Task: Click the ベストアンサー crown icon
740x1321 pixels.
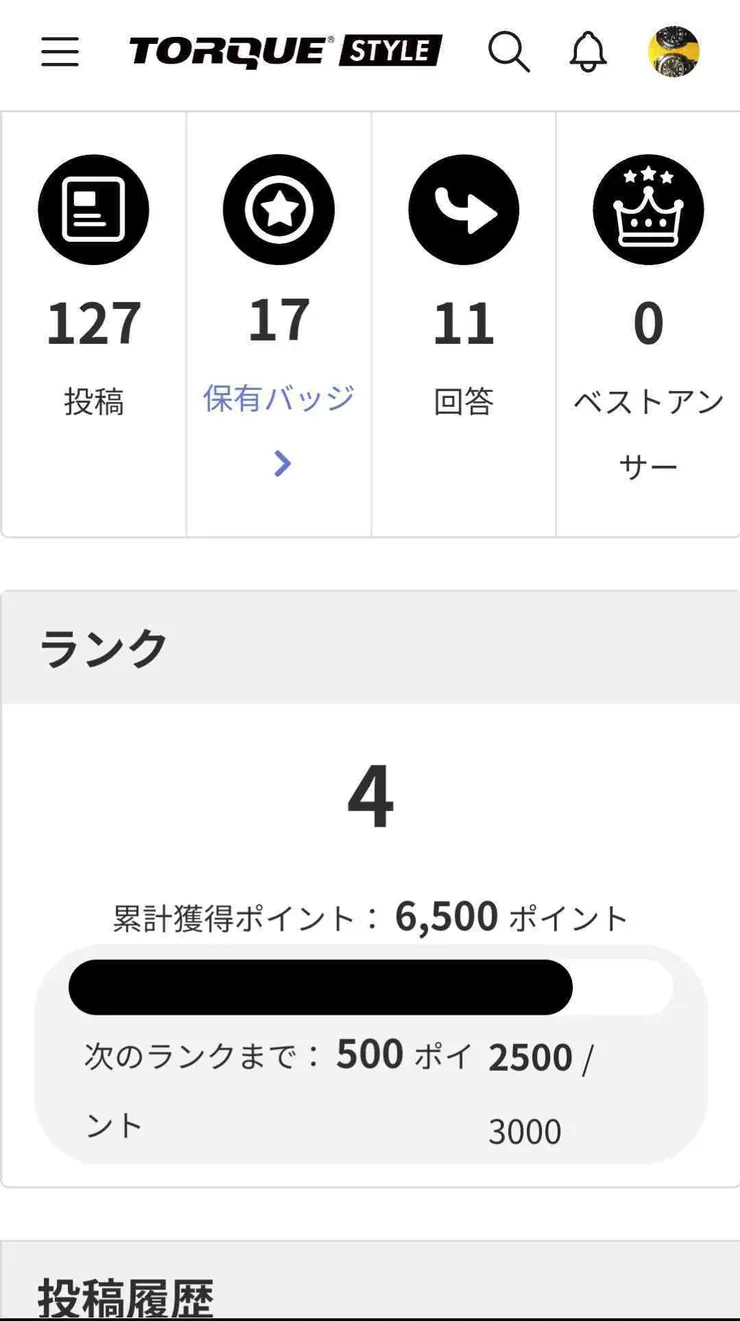Action: pyautogui.click(x=648, y=209)
